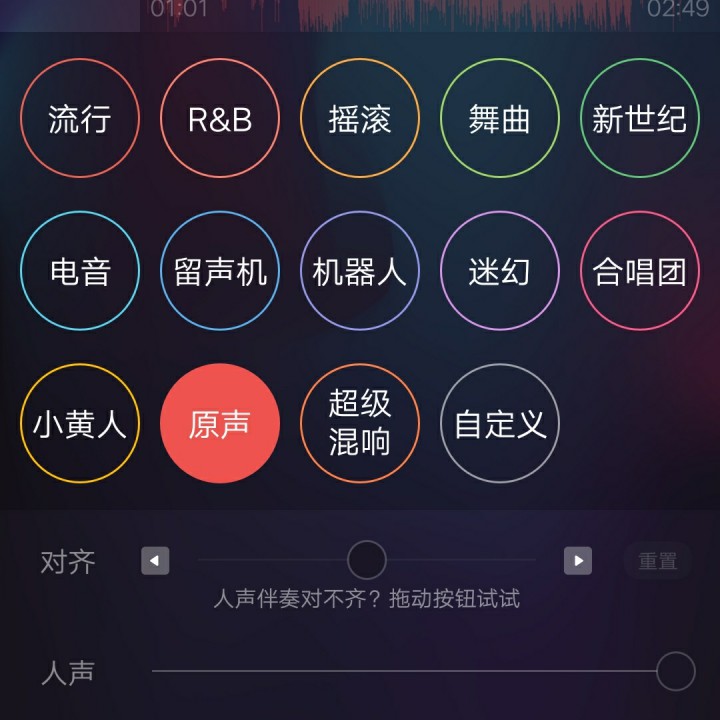Choose the 留声机 effect
720x720 pixels.
coord(220,271)
